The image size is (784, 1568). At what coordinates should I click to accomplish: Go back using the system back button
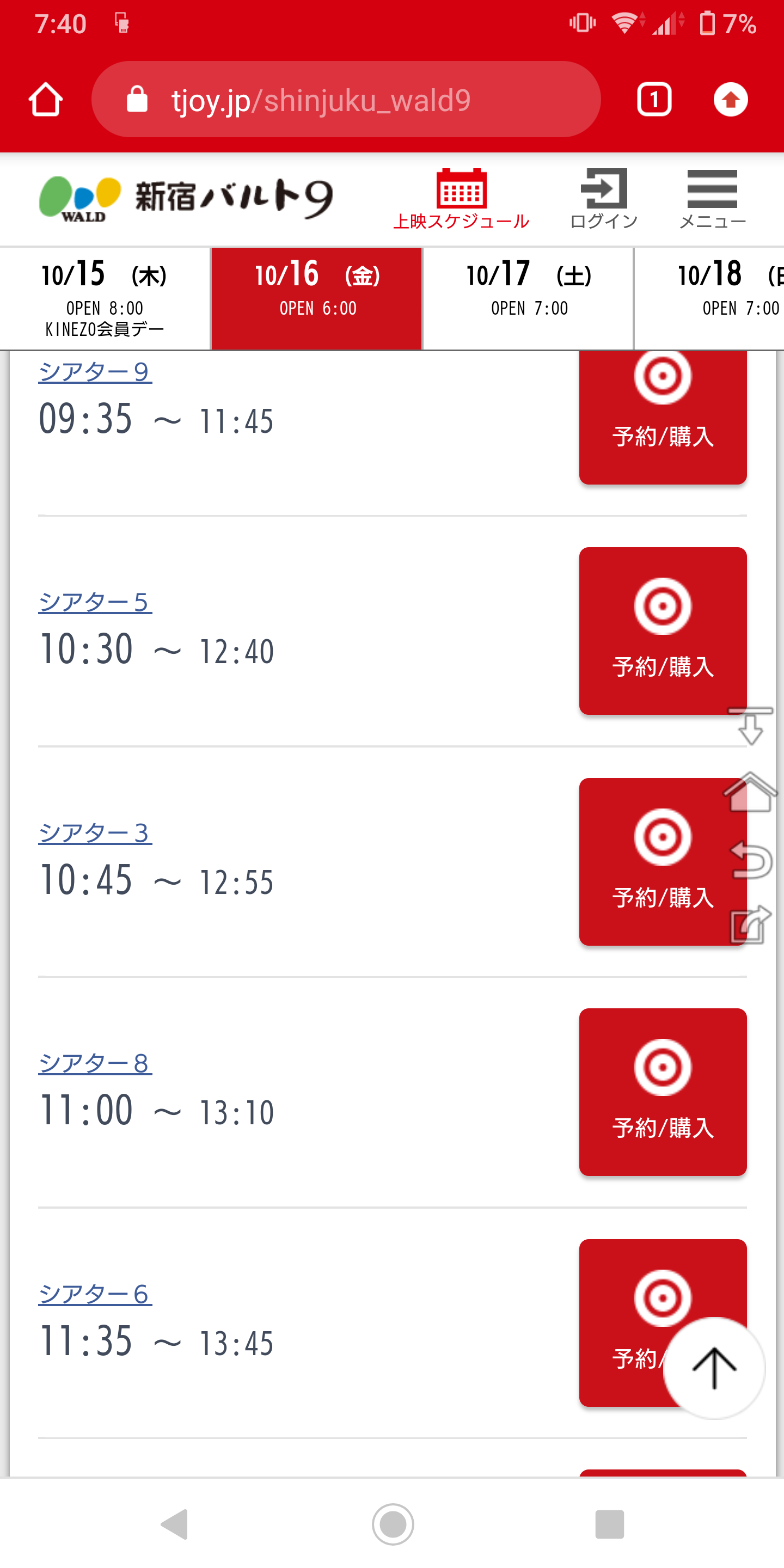(x=174, y=1524)
